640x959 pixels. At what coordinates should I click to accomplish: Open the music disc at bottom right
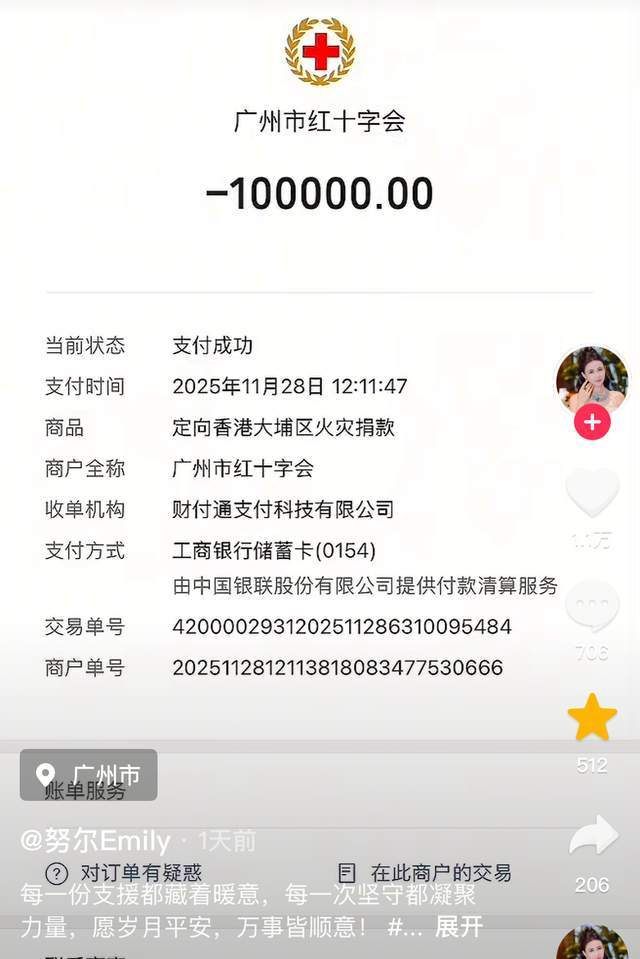click(592, 944)
